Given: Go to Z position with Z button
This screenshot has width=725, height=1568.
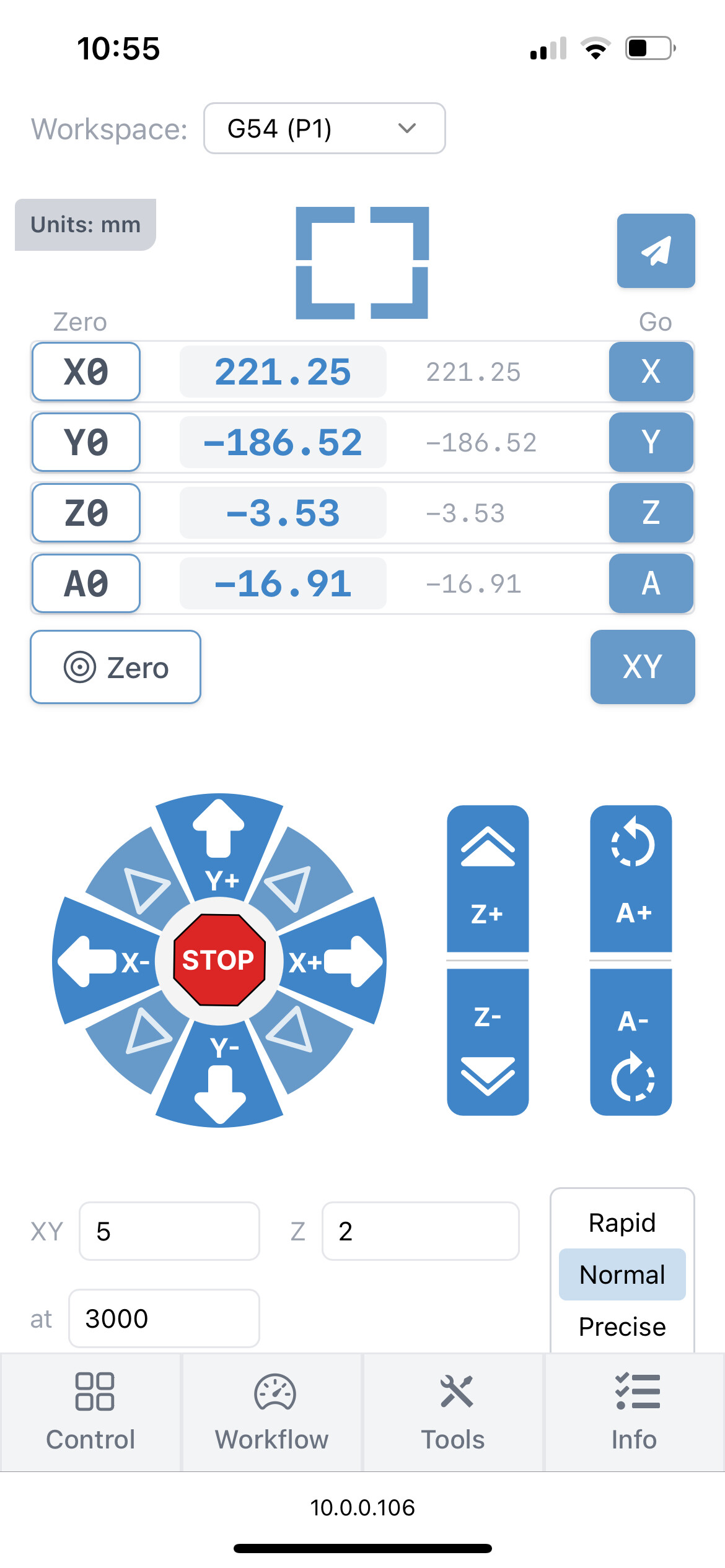Looking at the screenshot, I should tap(651, 513).
